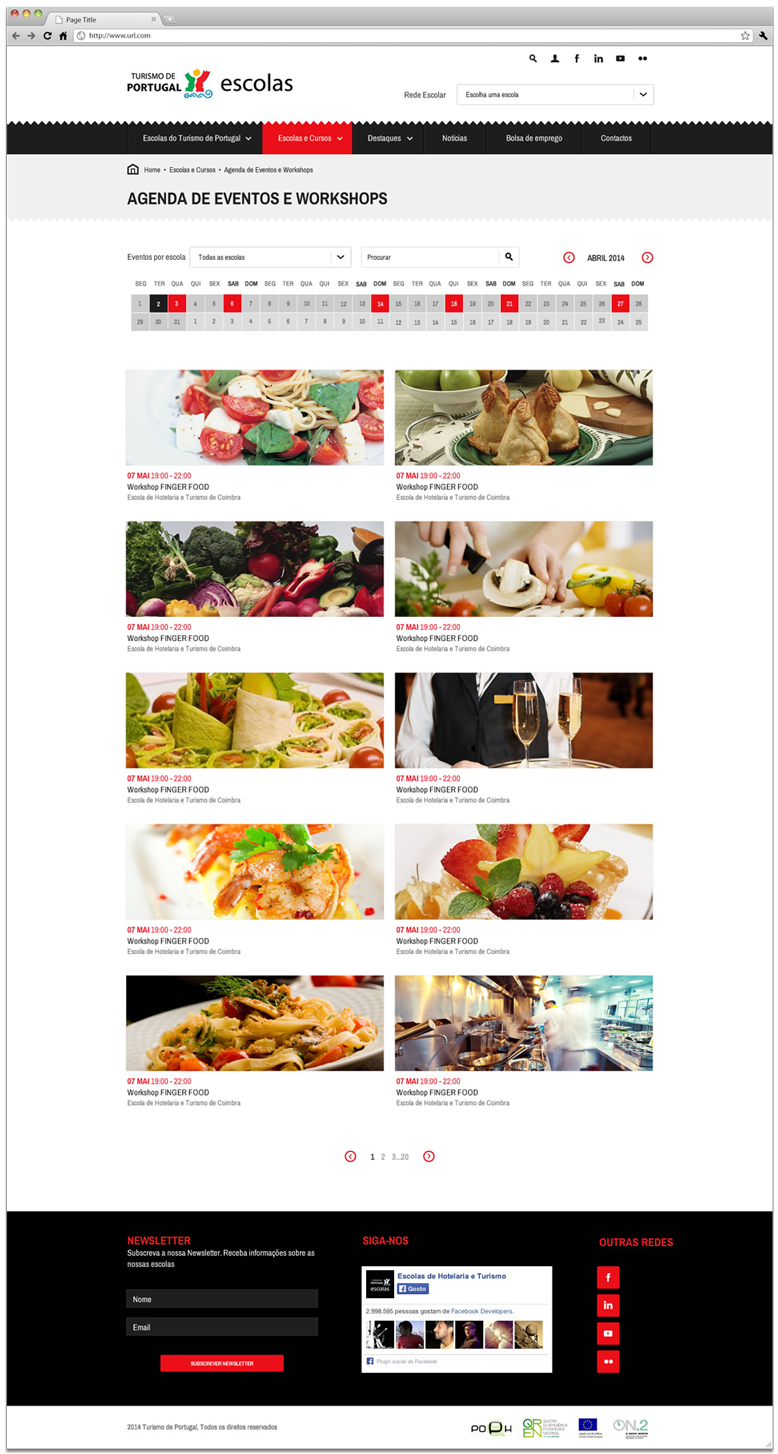Go to the next month after Abril 2014
The width and height of the screenshot is (778, 1454).
pos(647,258)
